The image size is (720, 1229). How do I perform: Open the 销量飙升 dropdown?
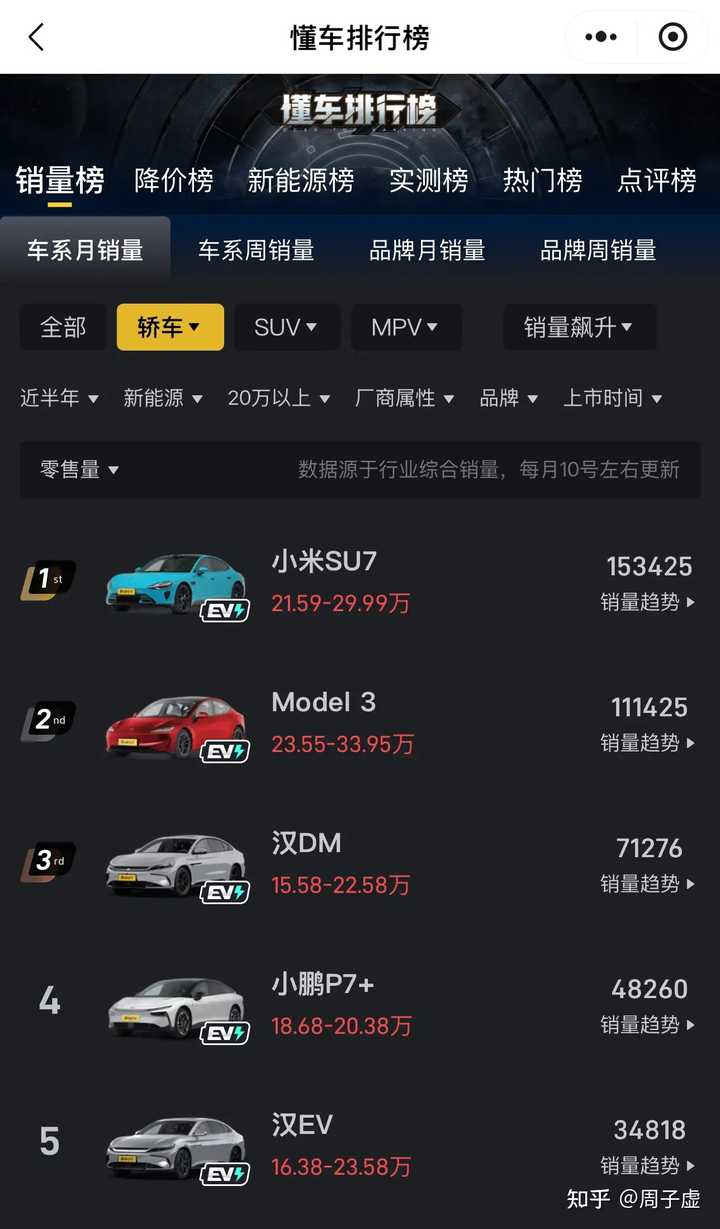579,327
